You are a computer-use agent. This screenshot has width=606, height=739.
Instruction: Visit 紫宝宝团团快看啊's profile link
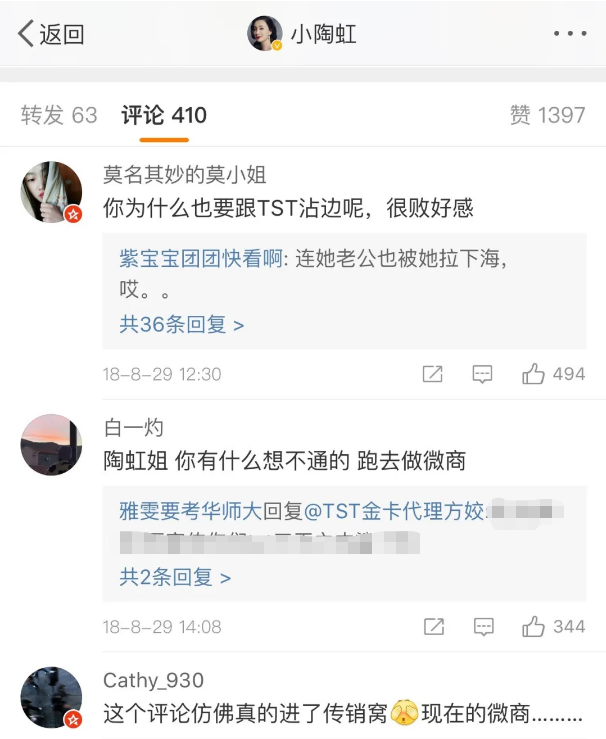[x=201, y=258]
